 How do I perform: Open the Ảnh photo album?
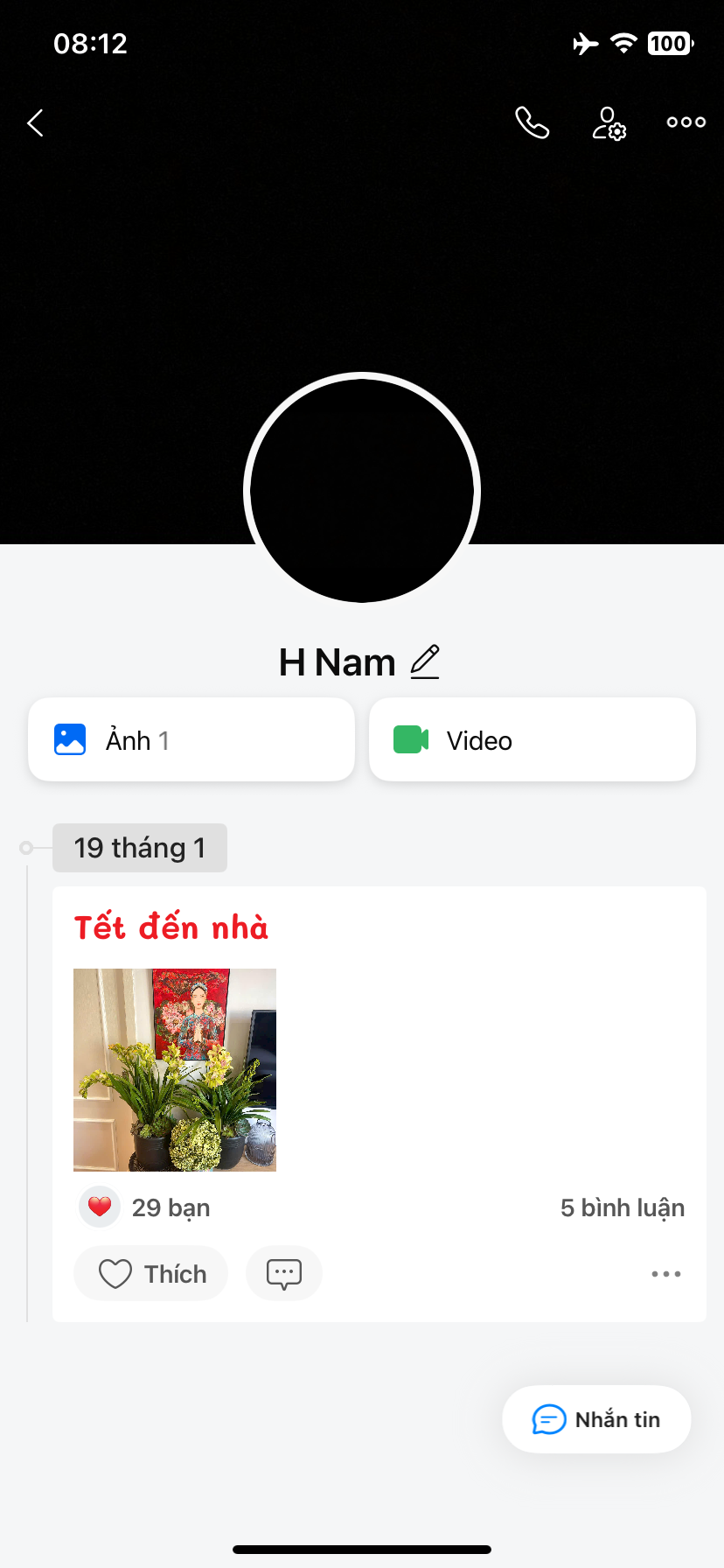[x=191, y=740]
